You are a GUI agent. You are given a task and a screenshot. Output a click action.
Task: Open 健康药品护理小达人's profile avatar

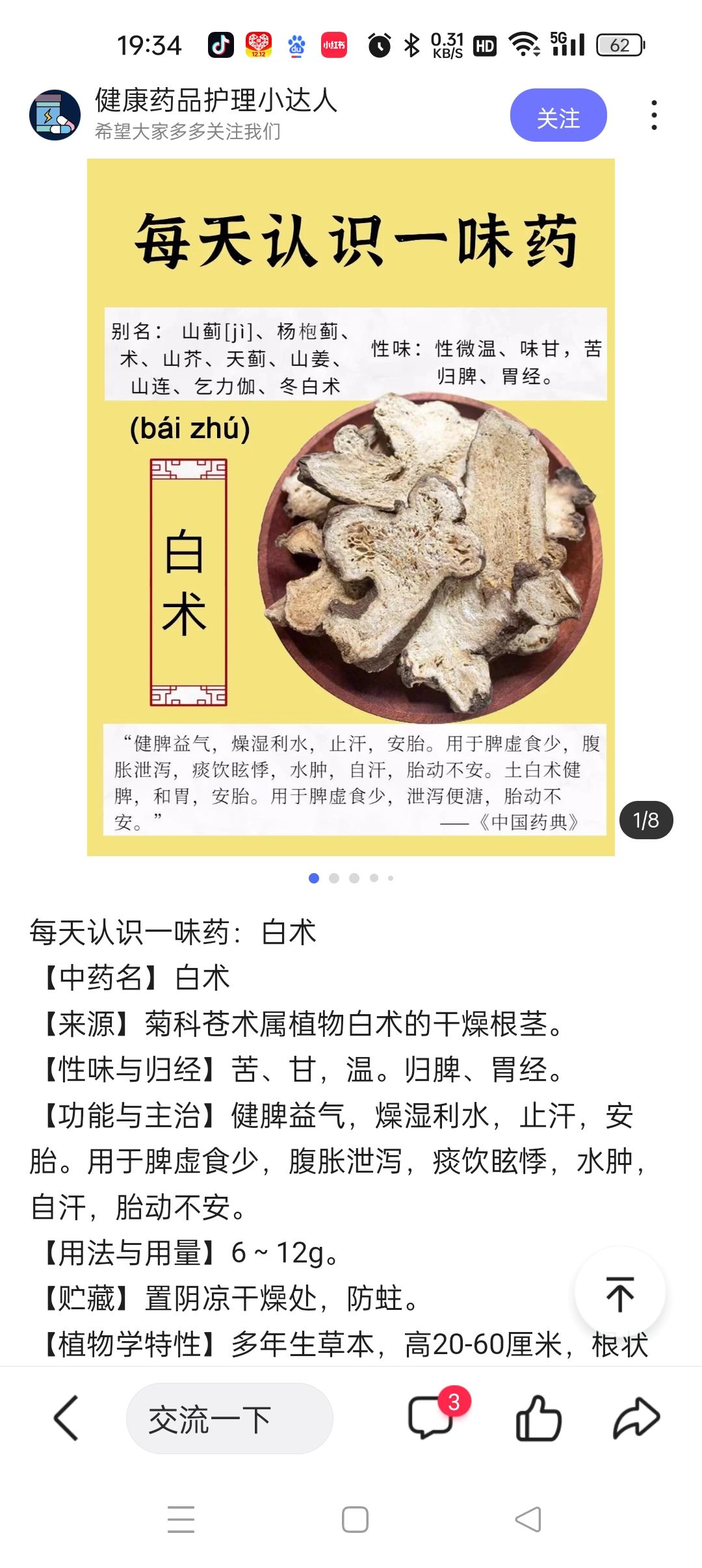point(55,115)
